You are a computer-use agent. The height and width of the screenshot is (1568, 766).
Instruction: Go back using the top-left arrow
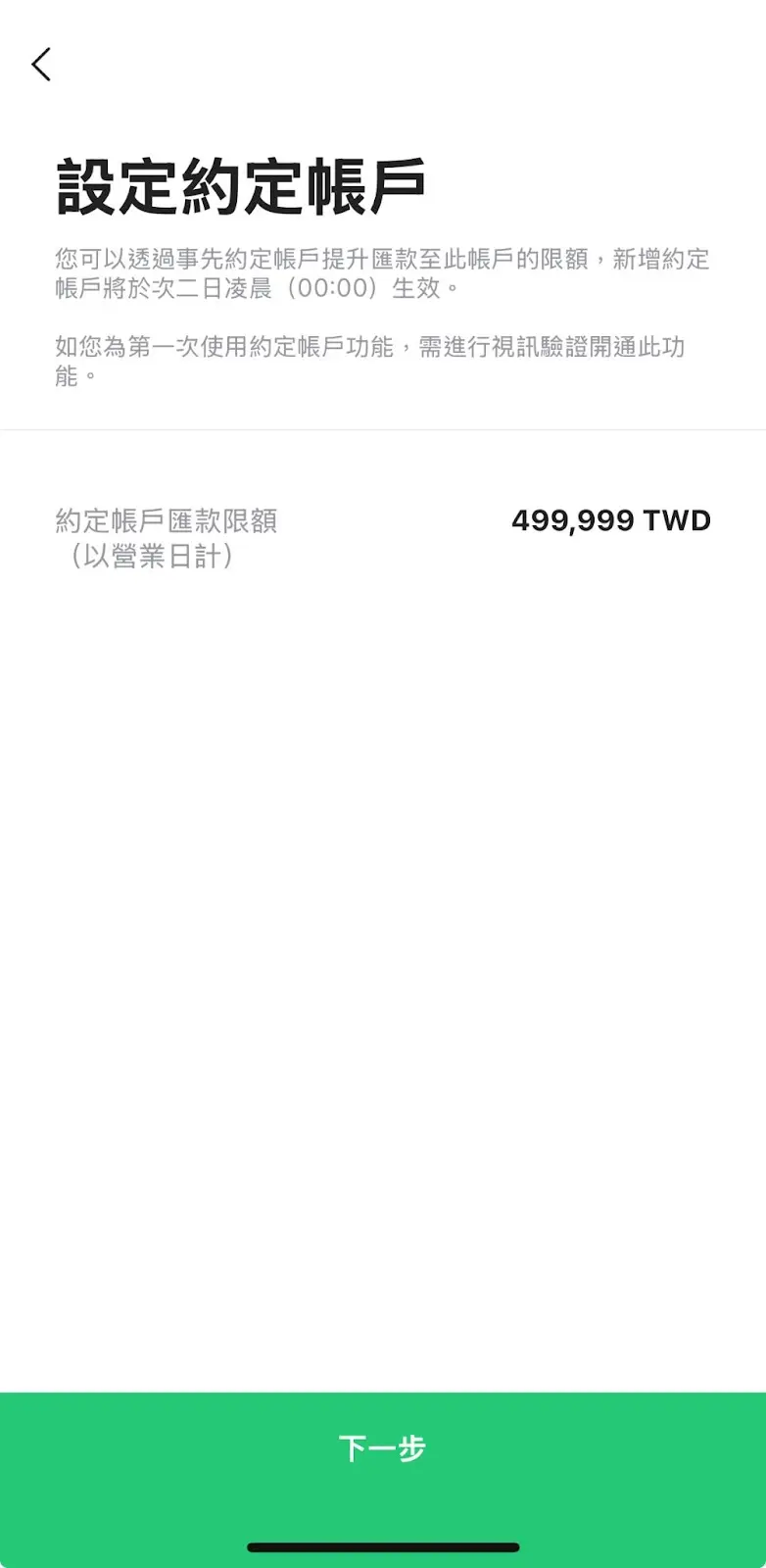[x=41, y=65]
